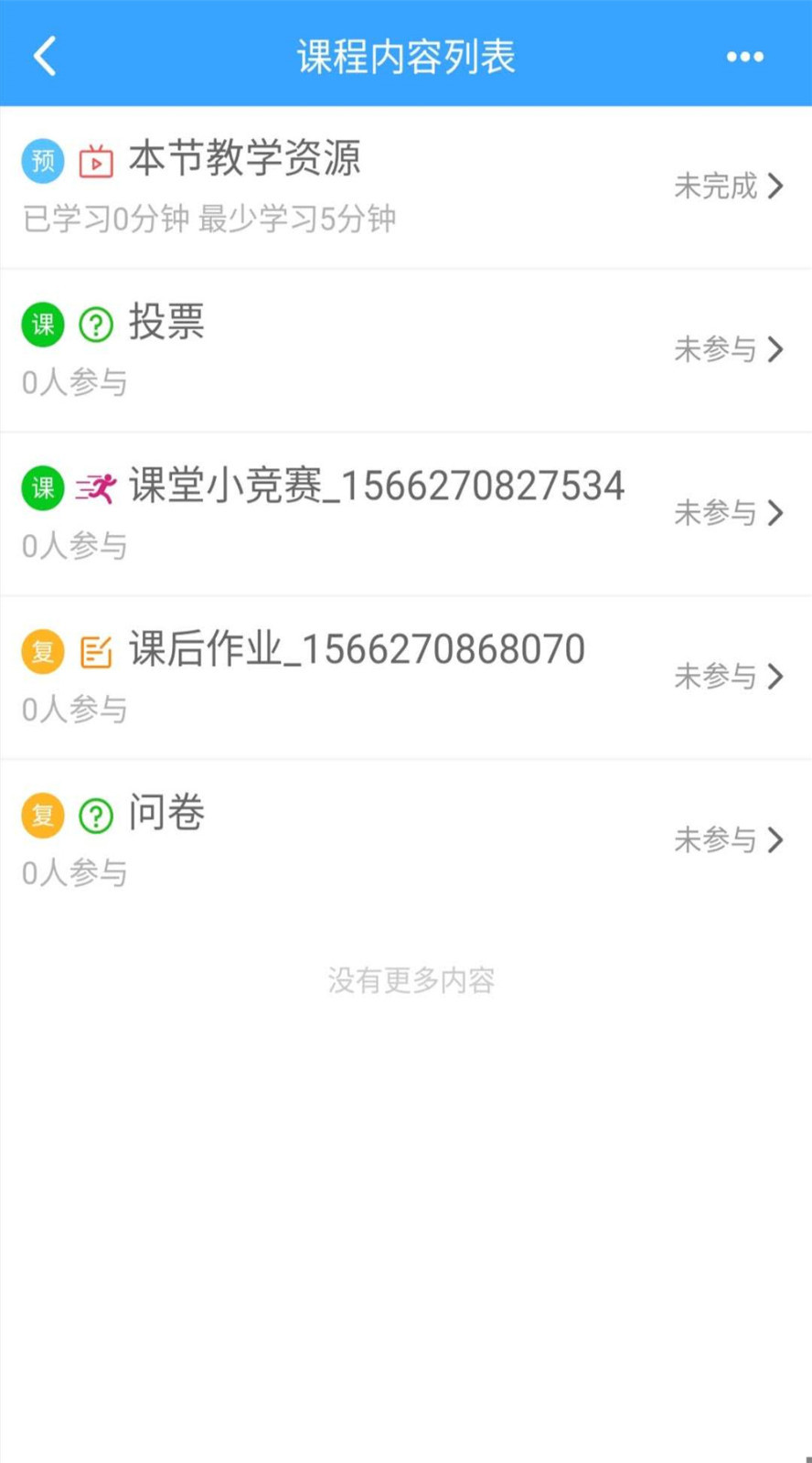Click the blue 预 badge on the first item
Viewport: 812px width, 1463px height.
tap(42, 160)
